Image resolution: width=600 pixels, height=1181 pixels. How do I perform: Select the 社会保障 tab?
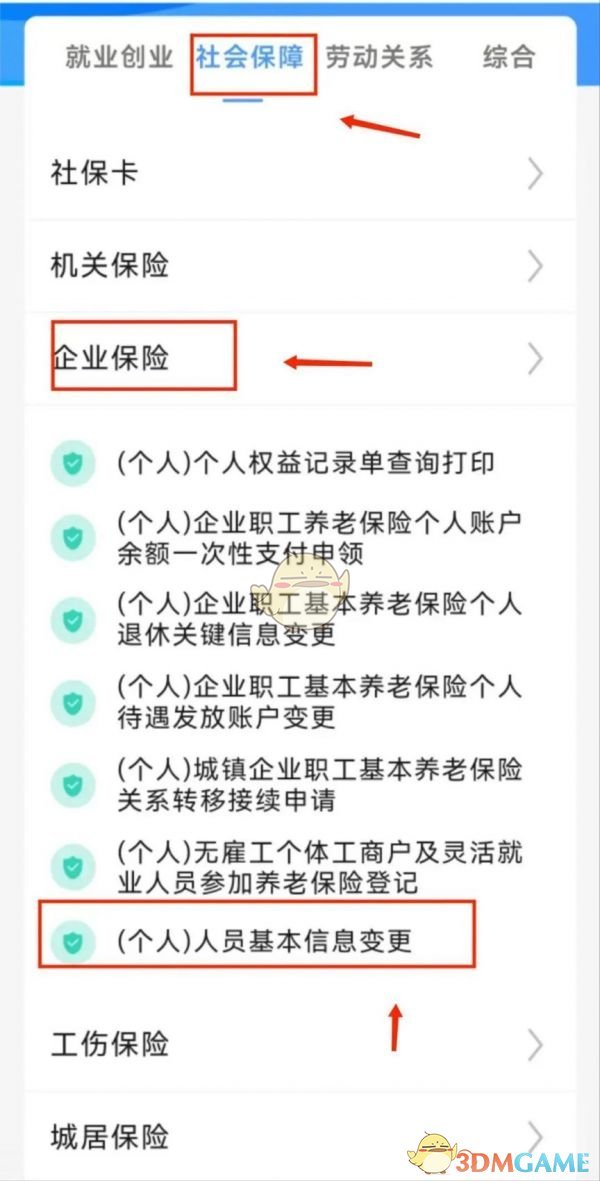[x=250, y=57]
